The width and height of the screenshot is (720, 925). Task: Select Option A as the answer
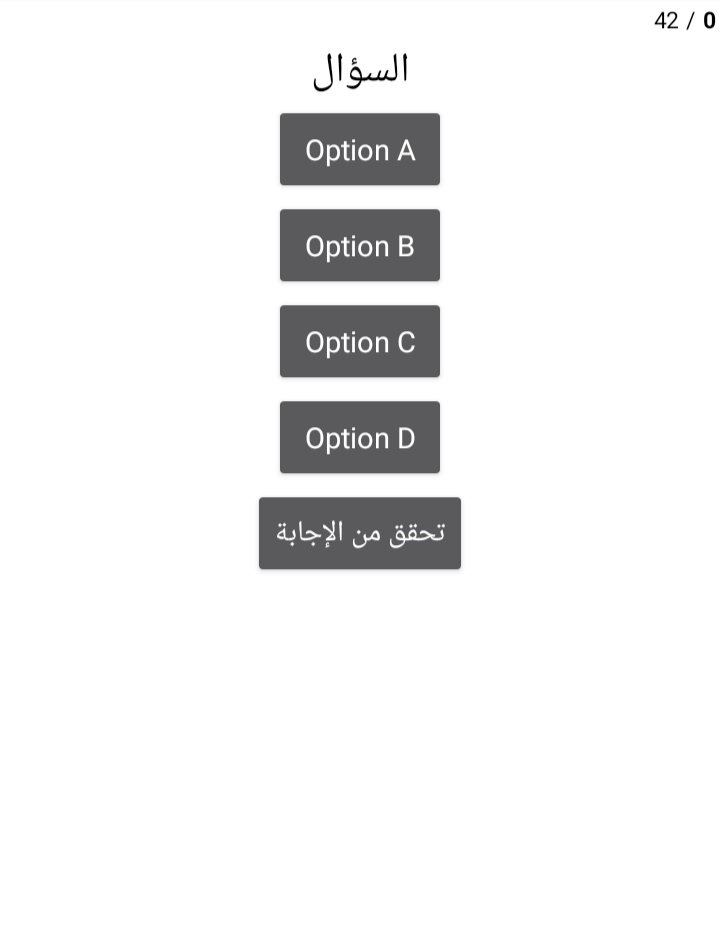(360, 150)
